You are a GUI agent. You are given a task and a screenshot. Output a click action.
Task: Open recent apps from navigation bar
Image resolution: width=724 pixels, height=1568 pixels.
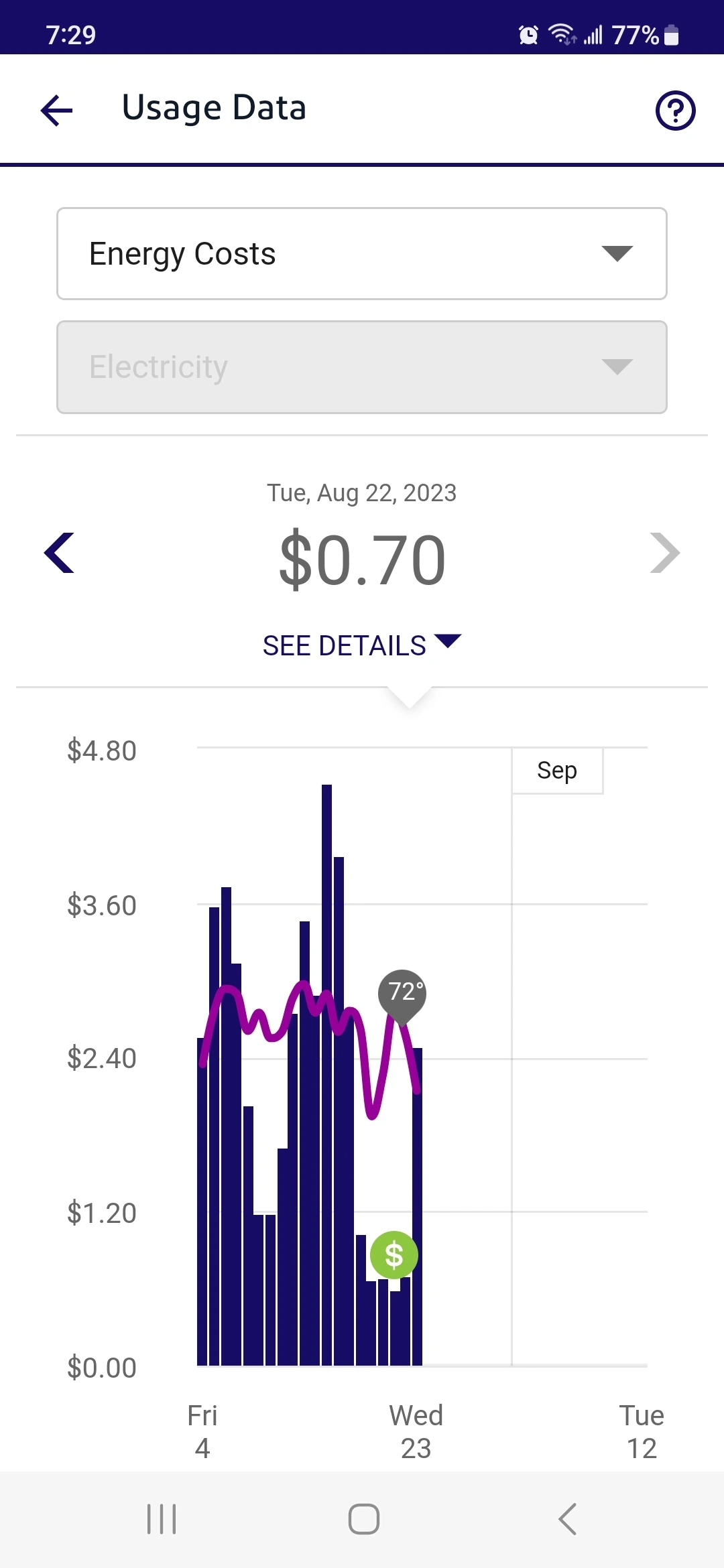[x=162, y=1518]
